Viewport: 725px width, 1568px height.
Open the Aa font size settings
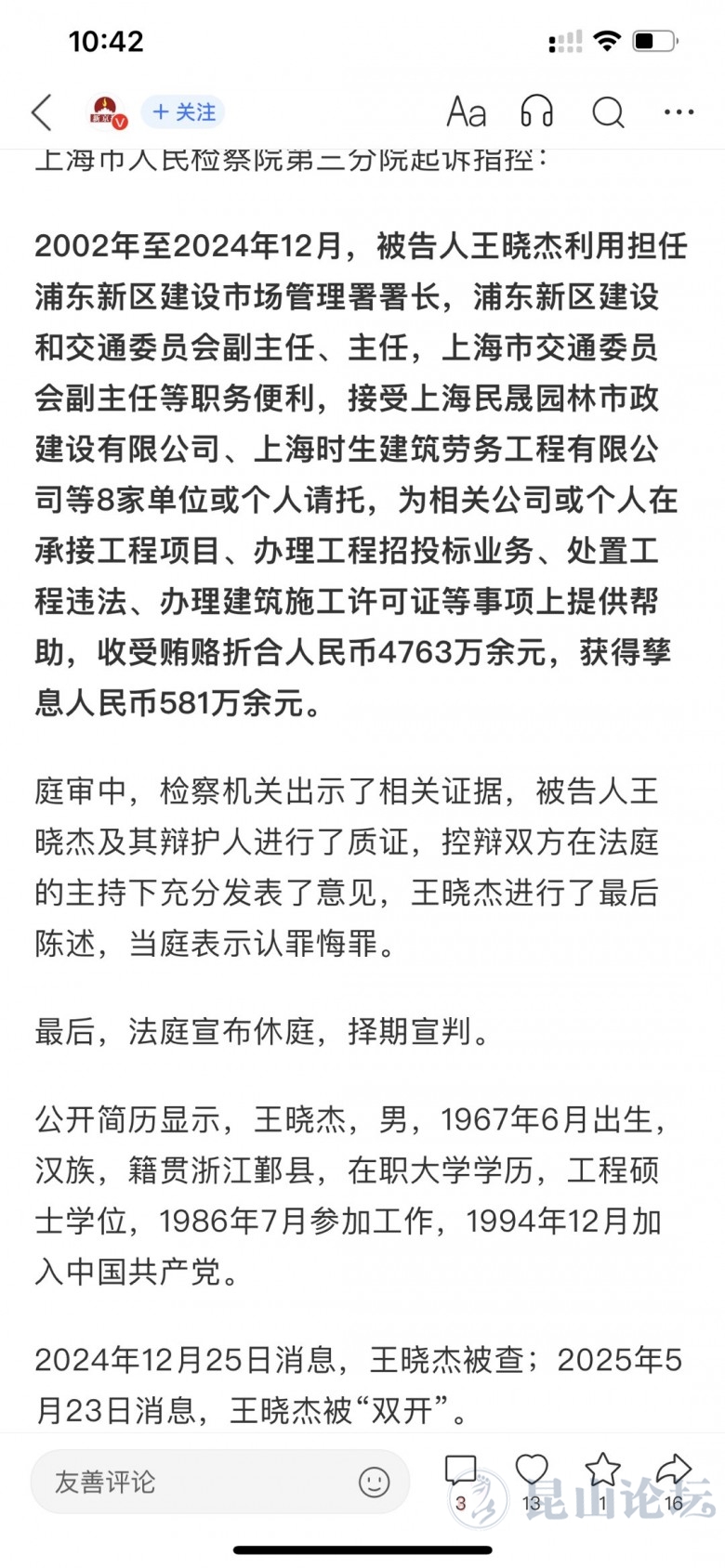point(466,112)
